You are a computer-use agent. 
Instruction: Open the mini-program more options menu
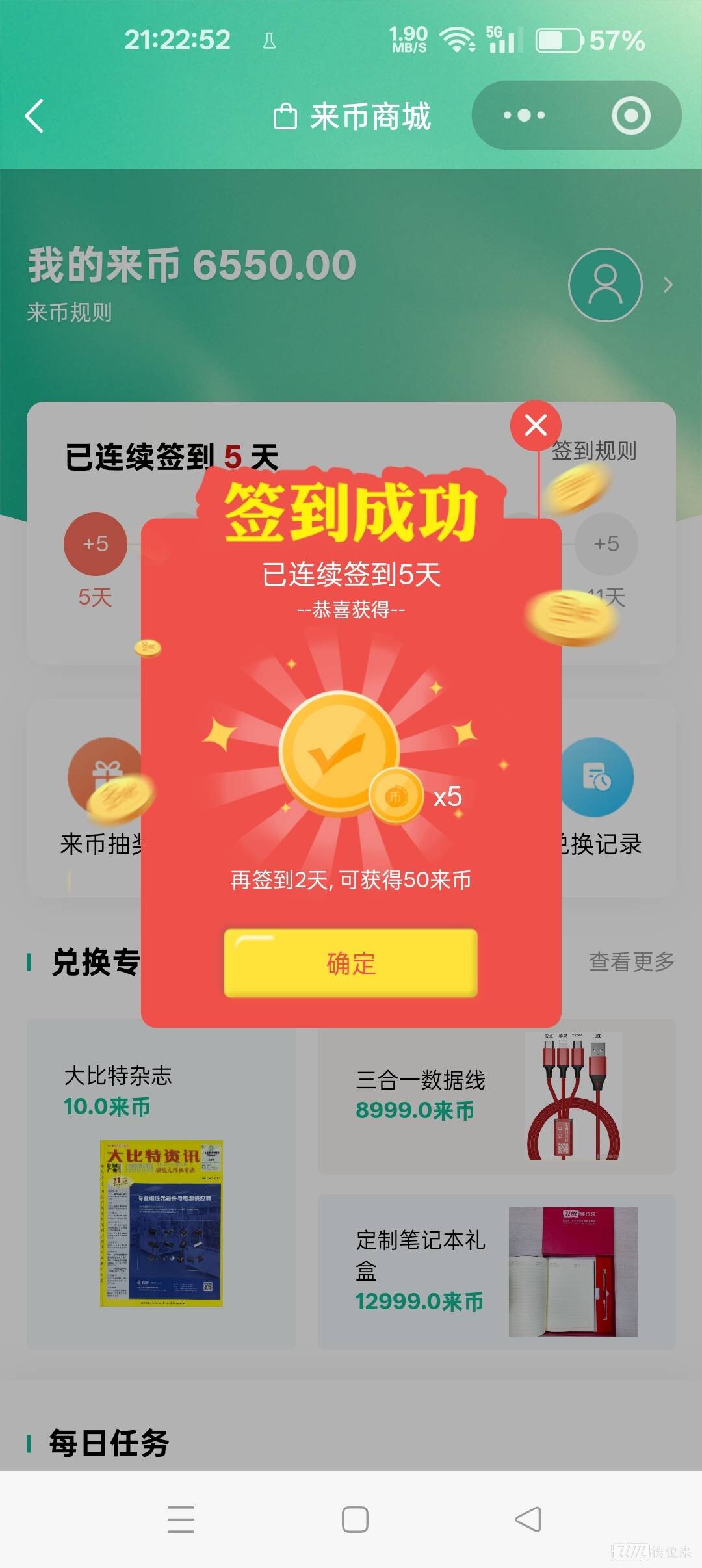tap(524, 116)
